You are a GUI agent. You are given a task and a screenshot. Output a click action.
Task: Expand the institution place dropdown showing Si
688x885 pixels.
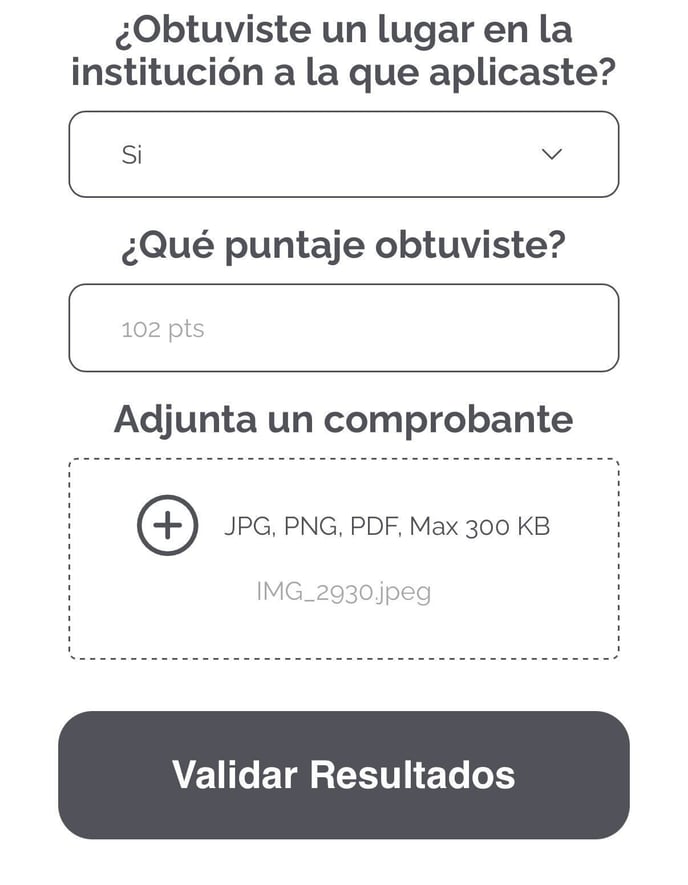343,154
